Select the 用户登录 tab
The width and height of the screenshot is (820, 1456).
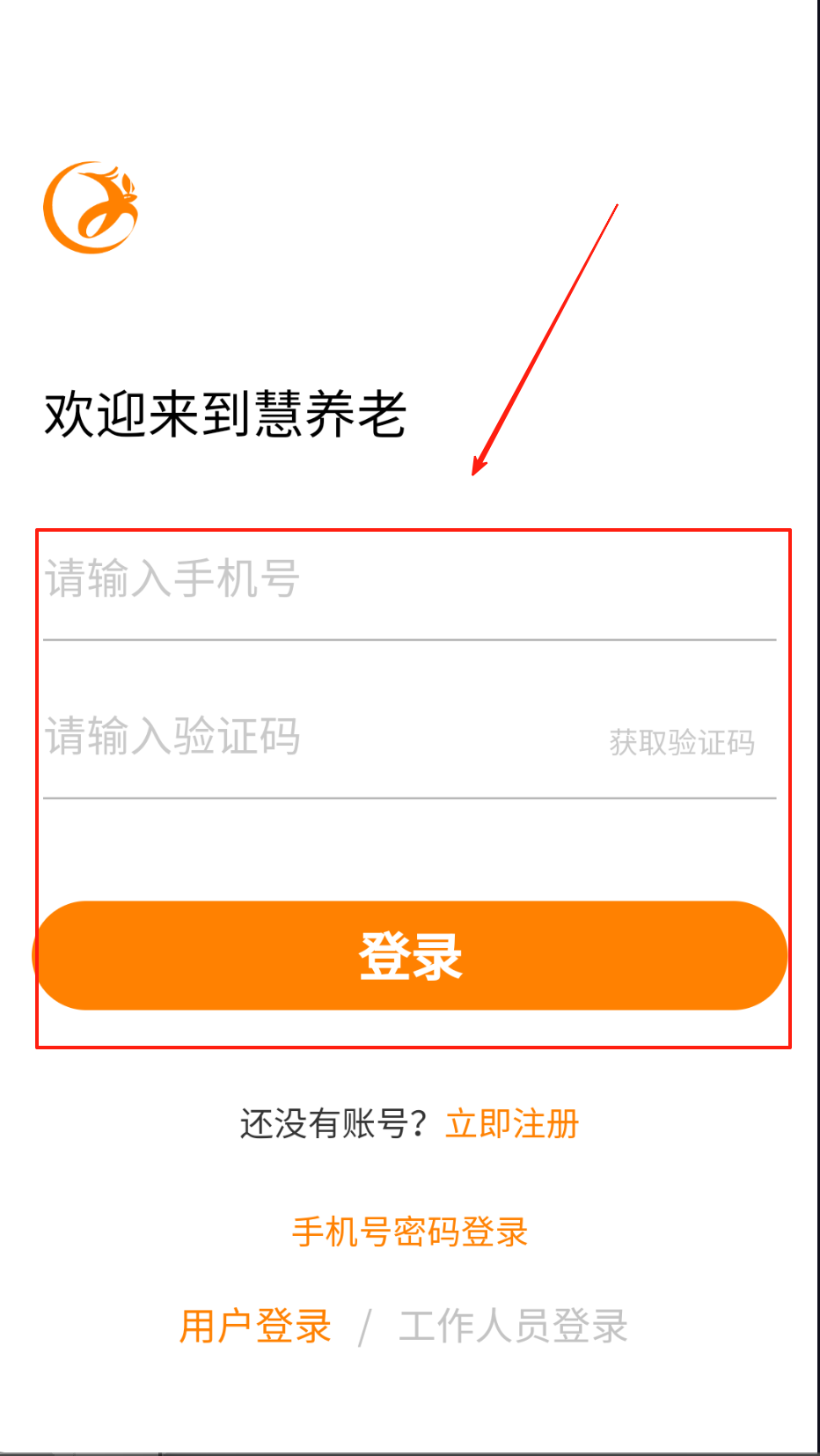coord(255,1326)
